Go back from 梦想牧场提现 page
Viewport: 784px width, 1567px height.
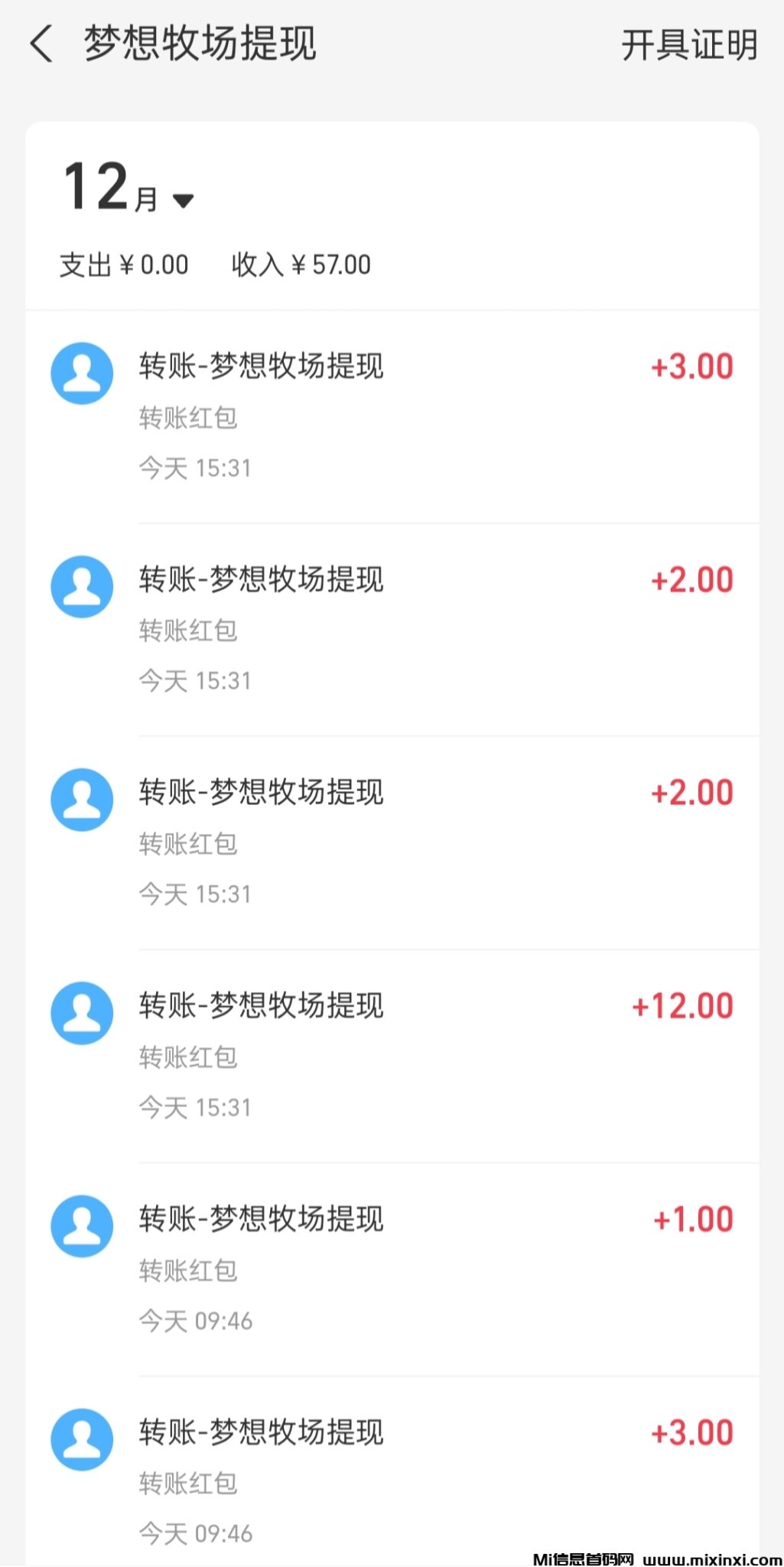point(42,44)
